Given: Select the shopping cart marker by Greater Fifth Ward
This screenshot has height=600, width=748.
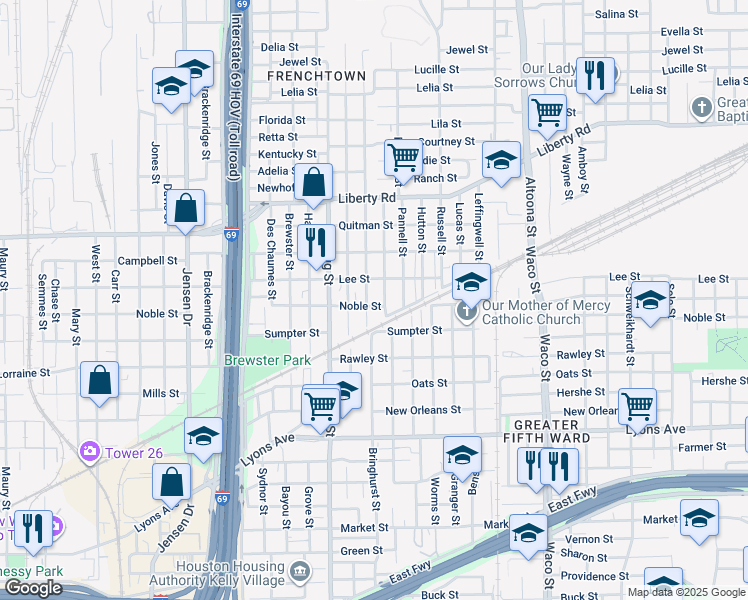Looking at the screenshot, I should click(638, 406).
